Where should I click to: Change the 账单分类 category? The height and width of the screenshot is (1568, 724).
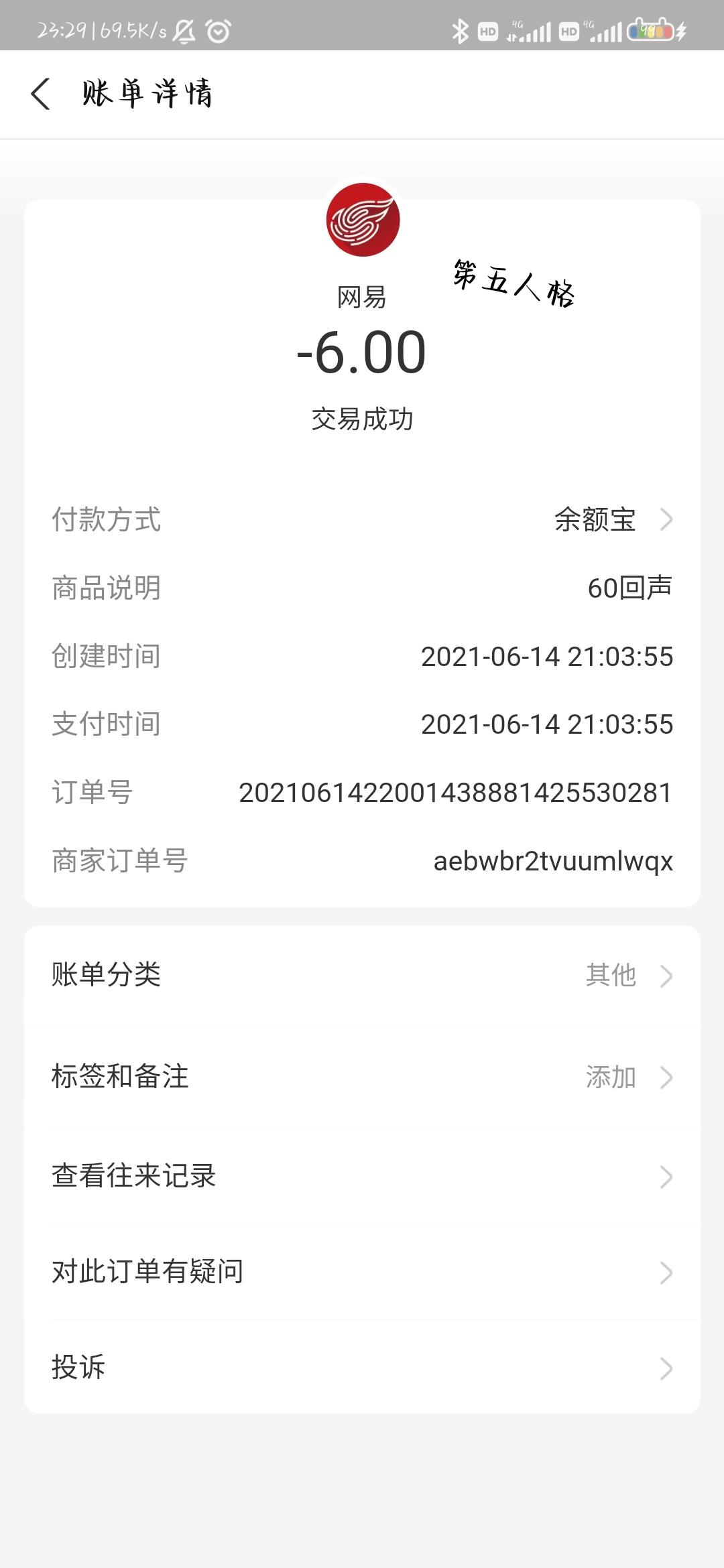coord(362,976)
